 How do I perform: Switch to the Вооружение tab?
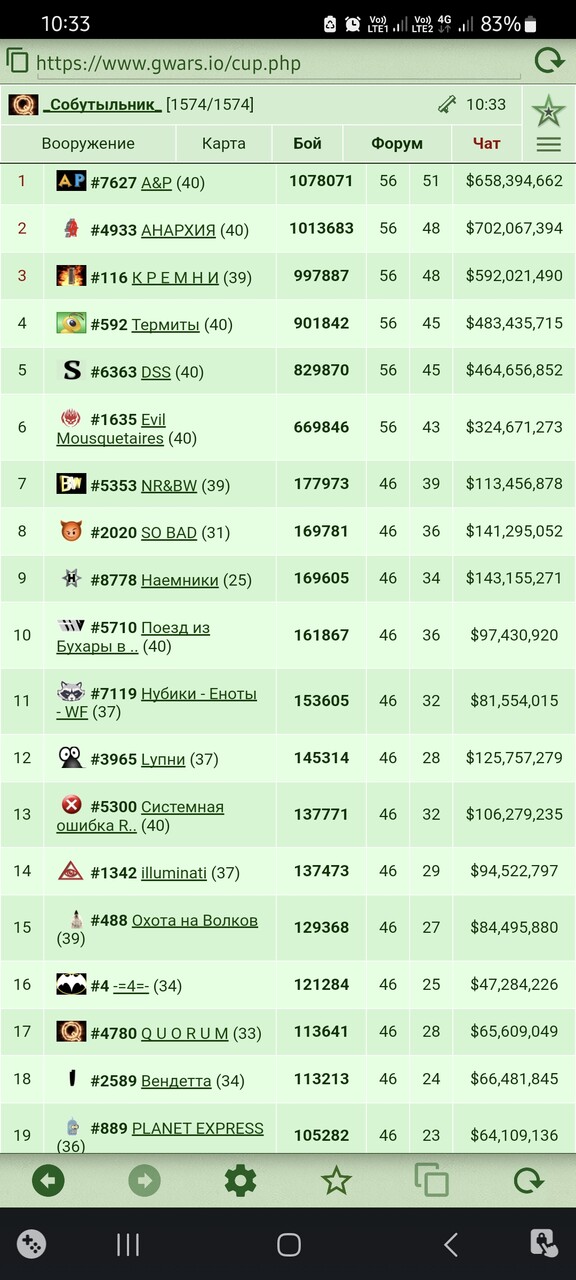(x=88, y=143)
